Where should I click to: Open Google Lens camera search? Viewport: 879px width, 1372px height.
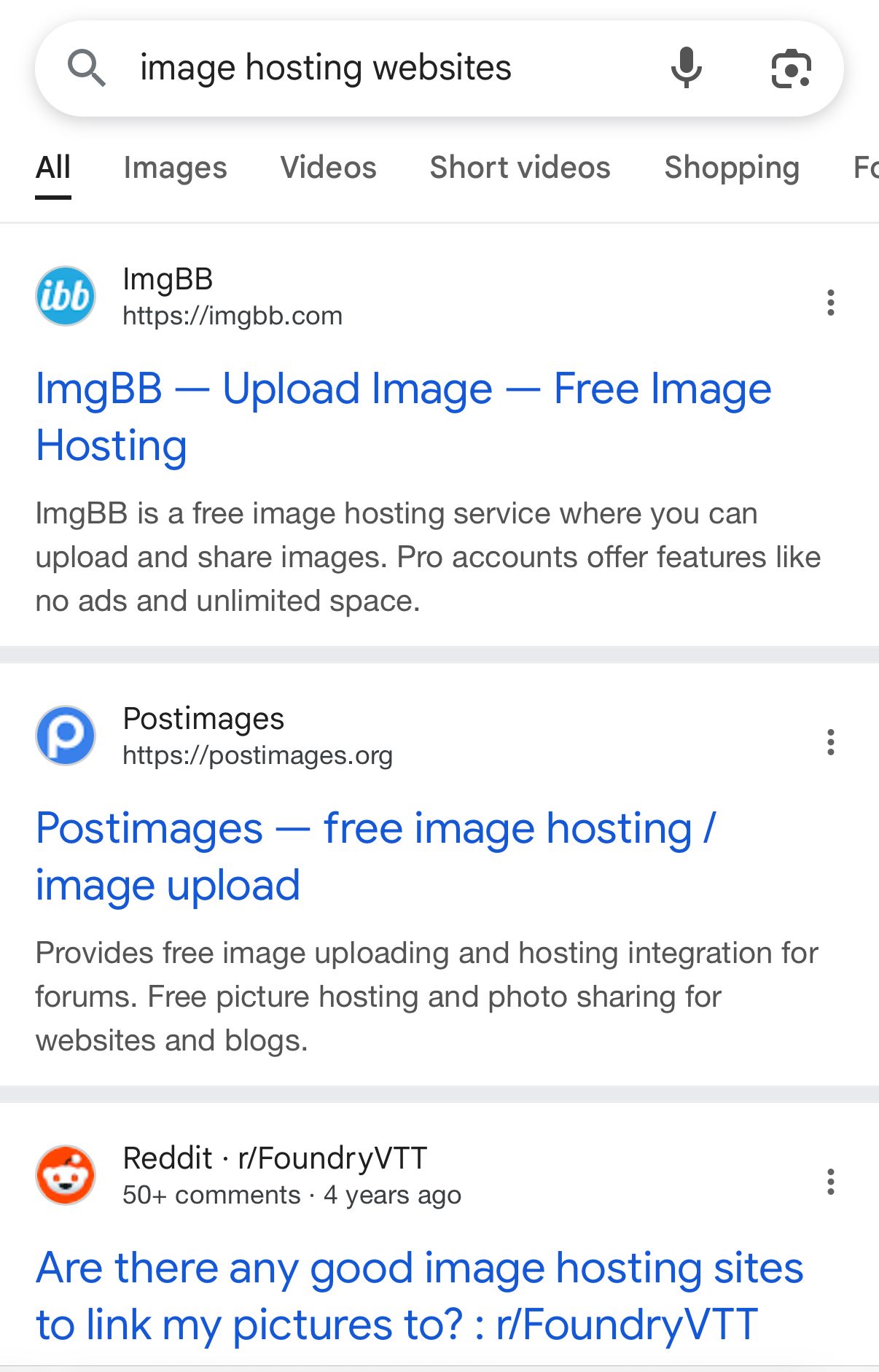click(x=791, y=69)
